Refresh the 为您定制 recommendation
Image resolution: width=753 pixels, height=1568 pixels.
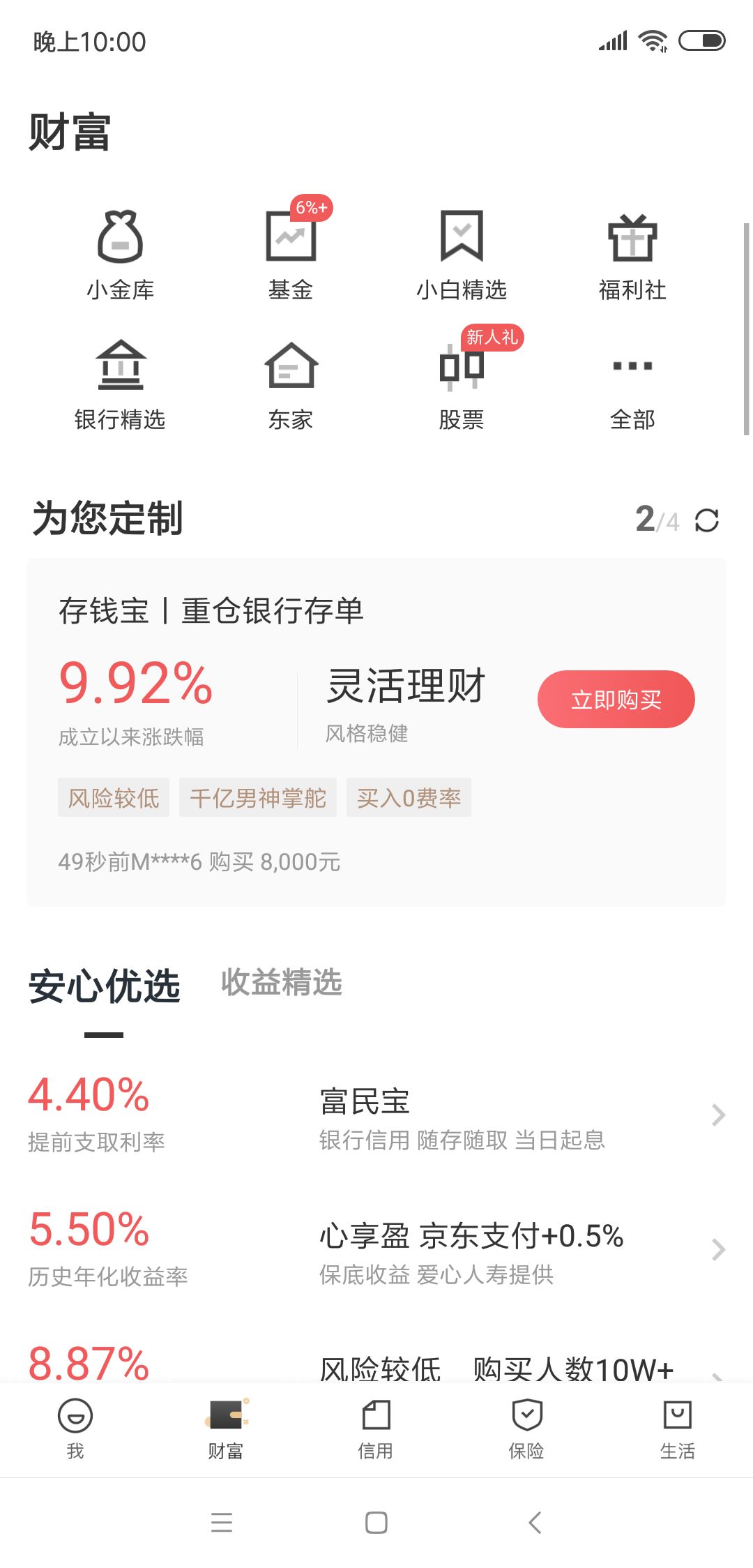[707, 520]
